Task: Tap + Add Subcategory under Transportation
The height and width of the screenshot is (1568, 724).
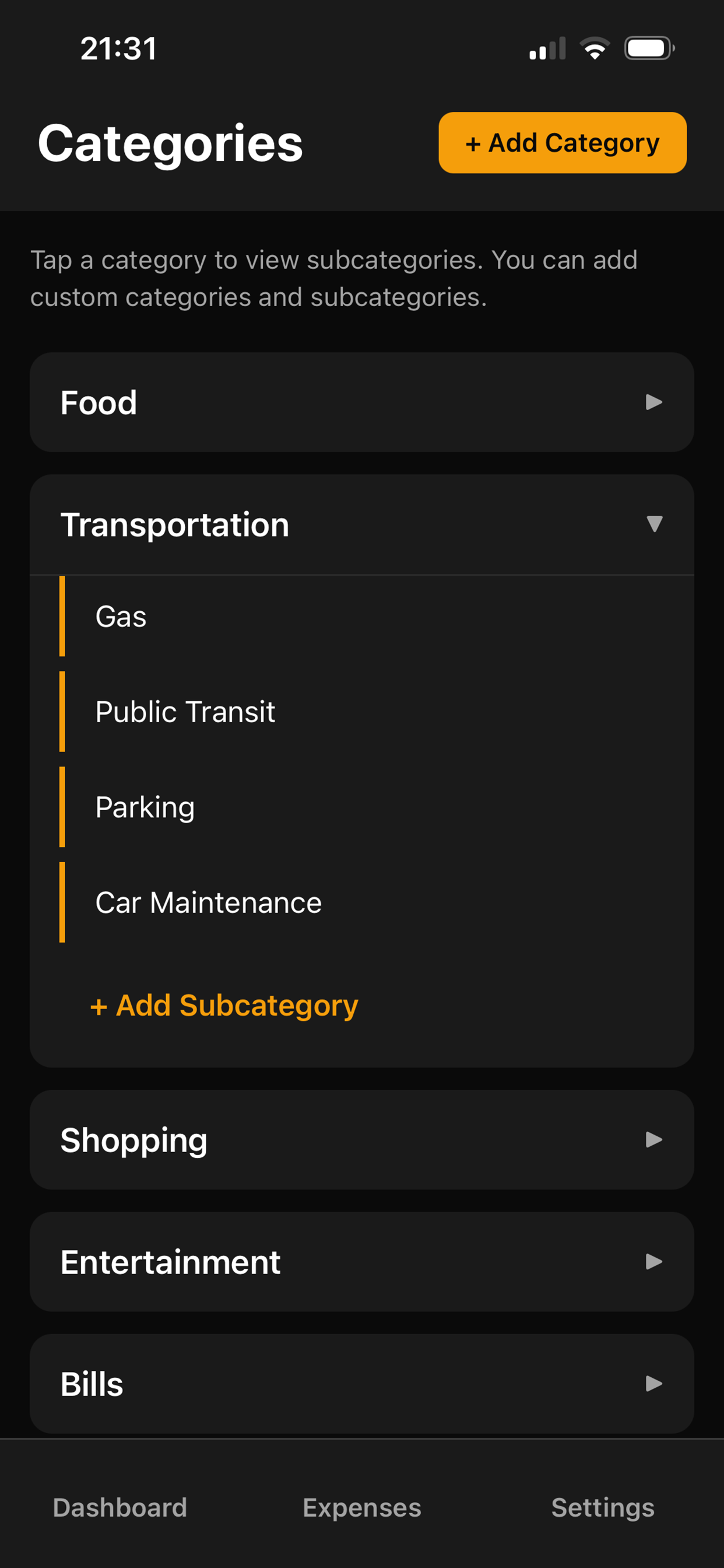Action: click(x=224, y=1005)
